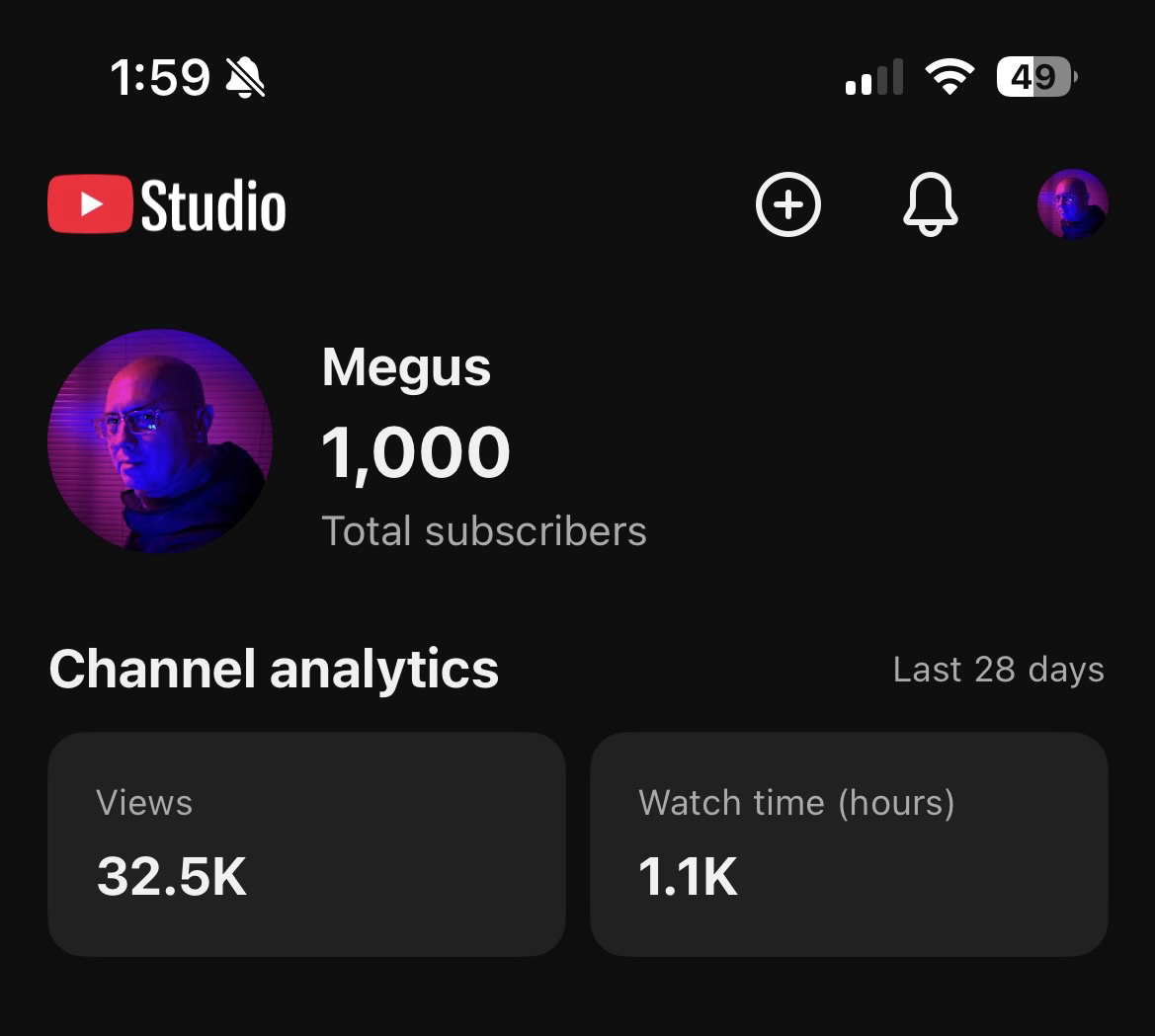Open the Views analytics card
The image size is (1155, 1036).
(x=306, y=843)
